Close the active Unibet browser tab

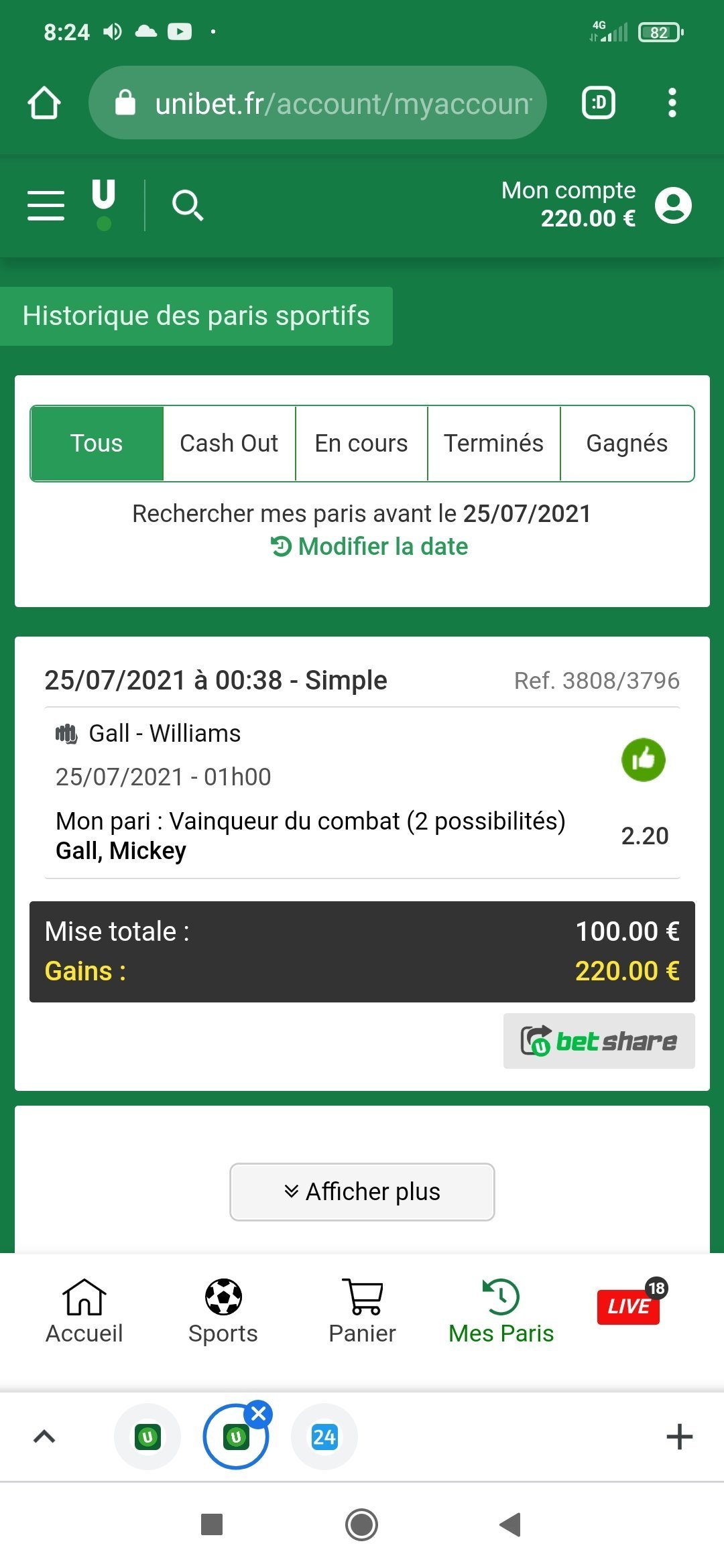[x=259, y=1415]
